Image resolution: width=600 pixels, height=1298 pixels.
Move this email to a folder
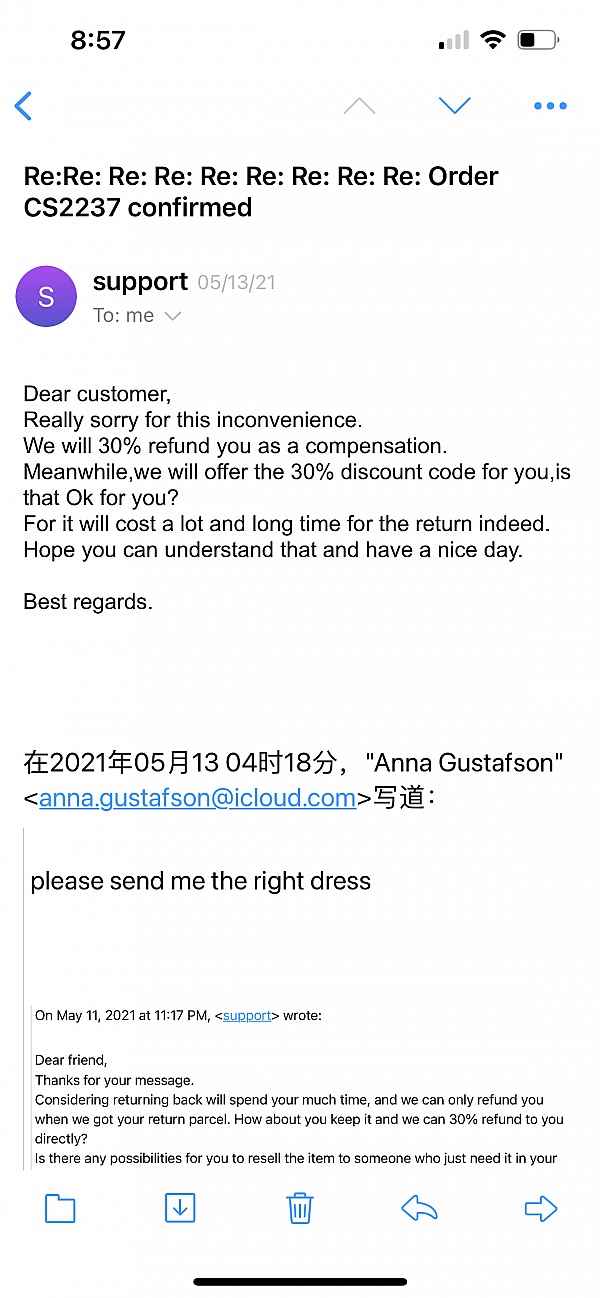coord(60,1209)
